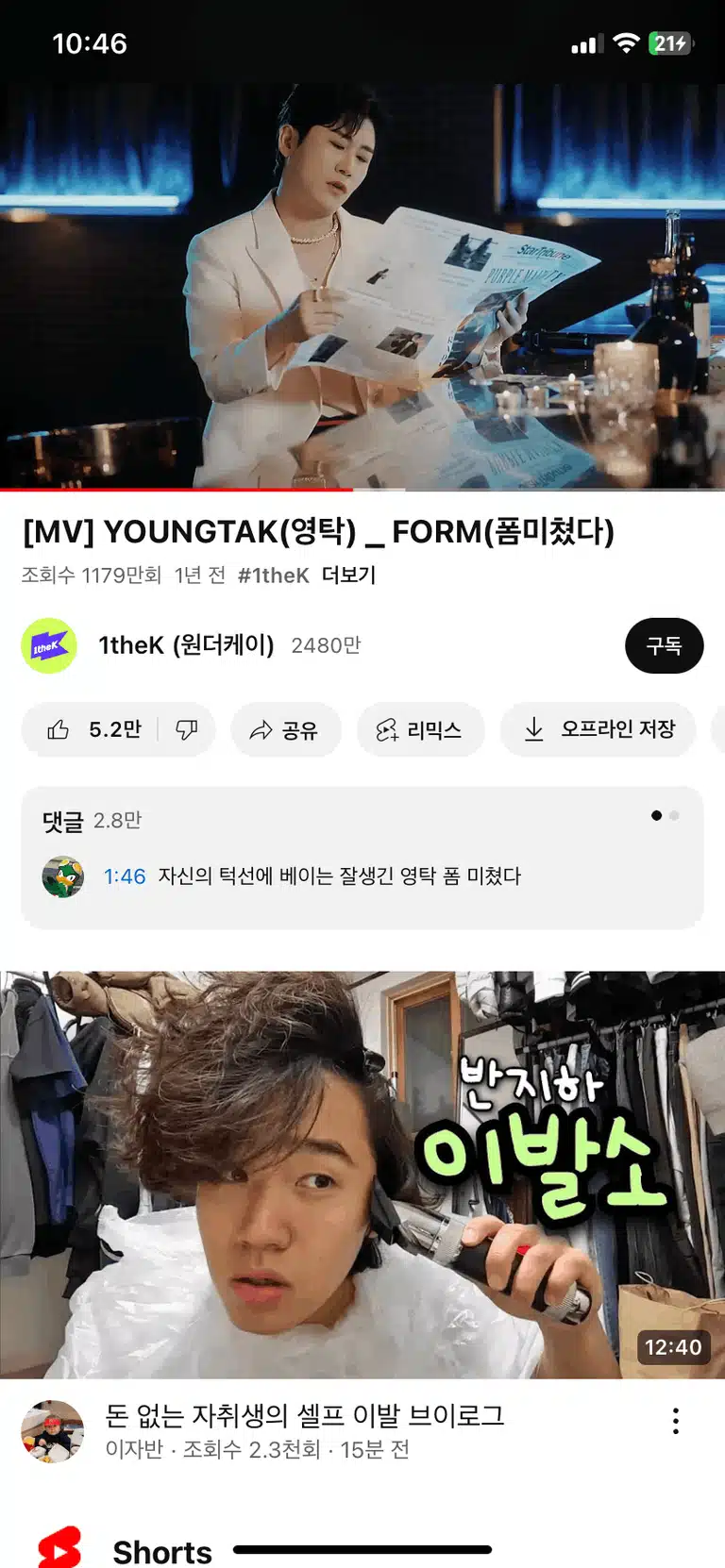The height and width of the screenshot is (1568, 725).
Task: Open the 이자반 channel avatar
Action: tap(53, 1431)
